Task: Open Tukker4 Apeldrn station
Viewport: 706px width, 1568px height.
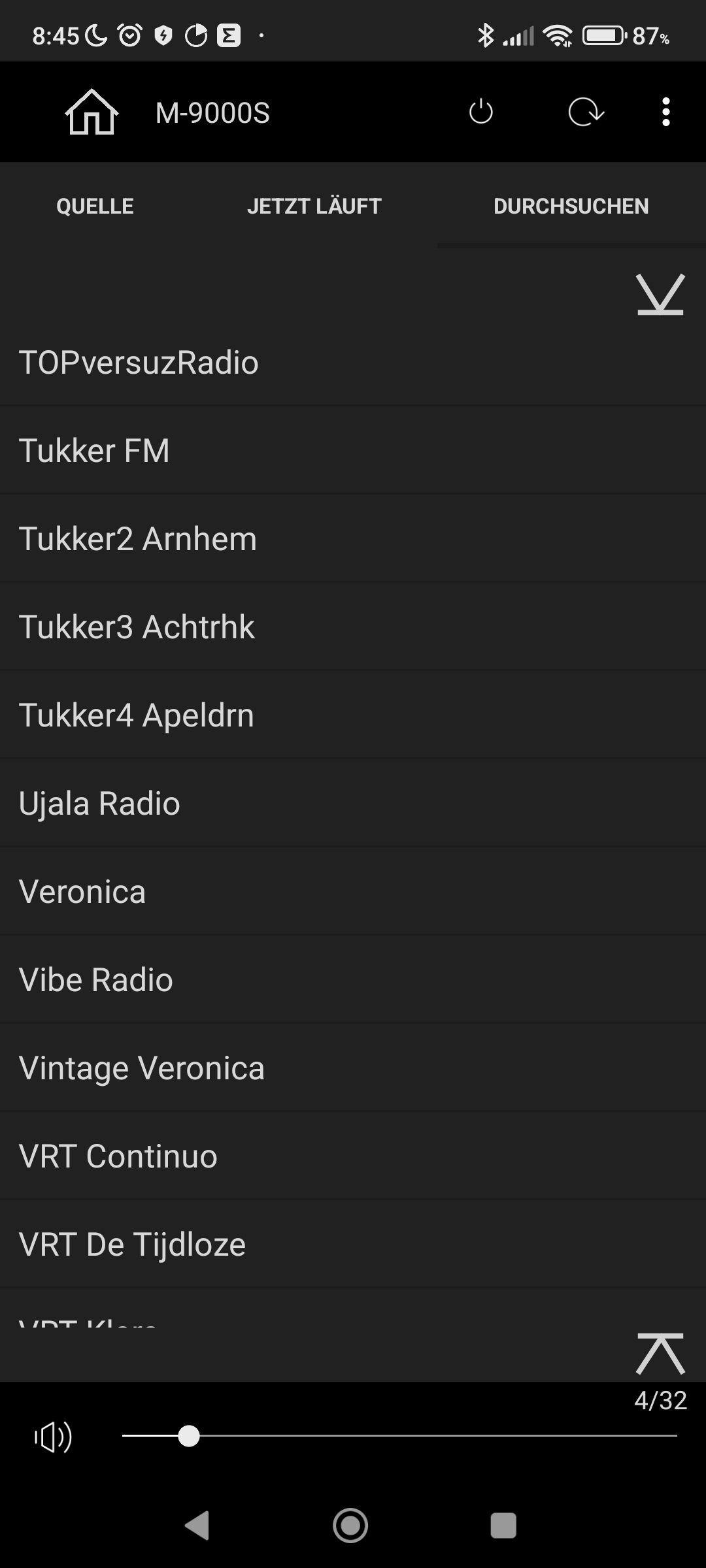Action: (136, 715)
